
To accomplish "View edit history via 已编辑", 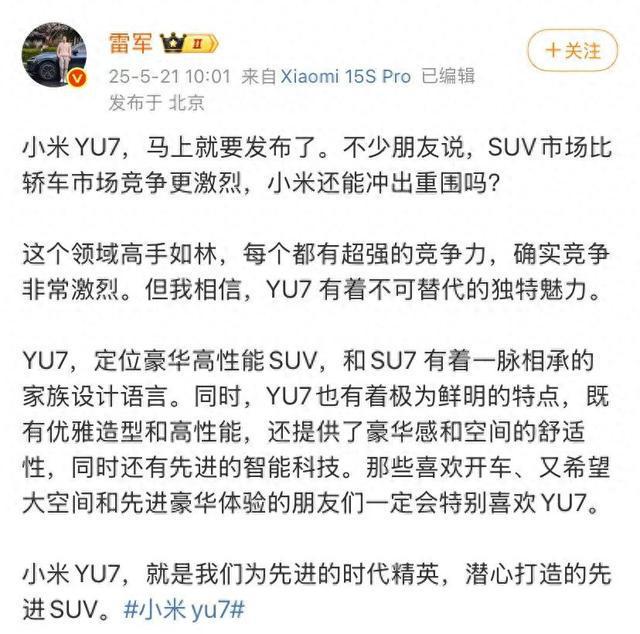I will pos(447,76).
